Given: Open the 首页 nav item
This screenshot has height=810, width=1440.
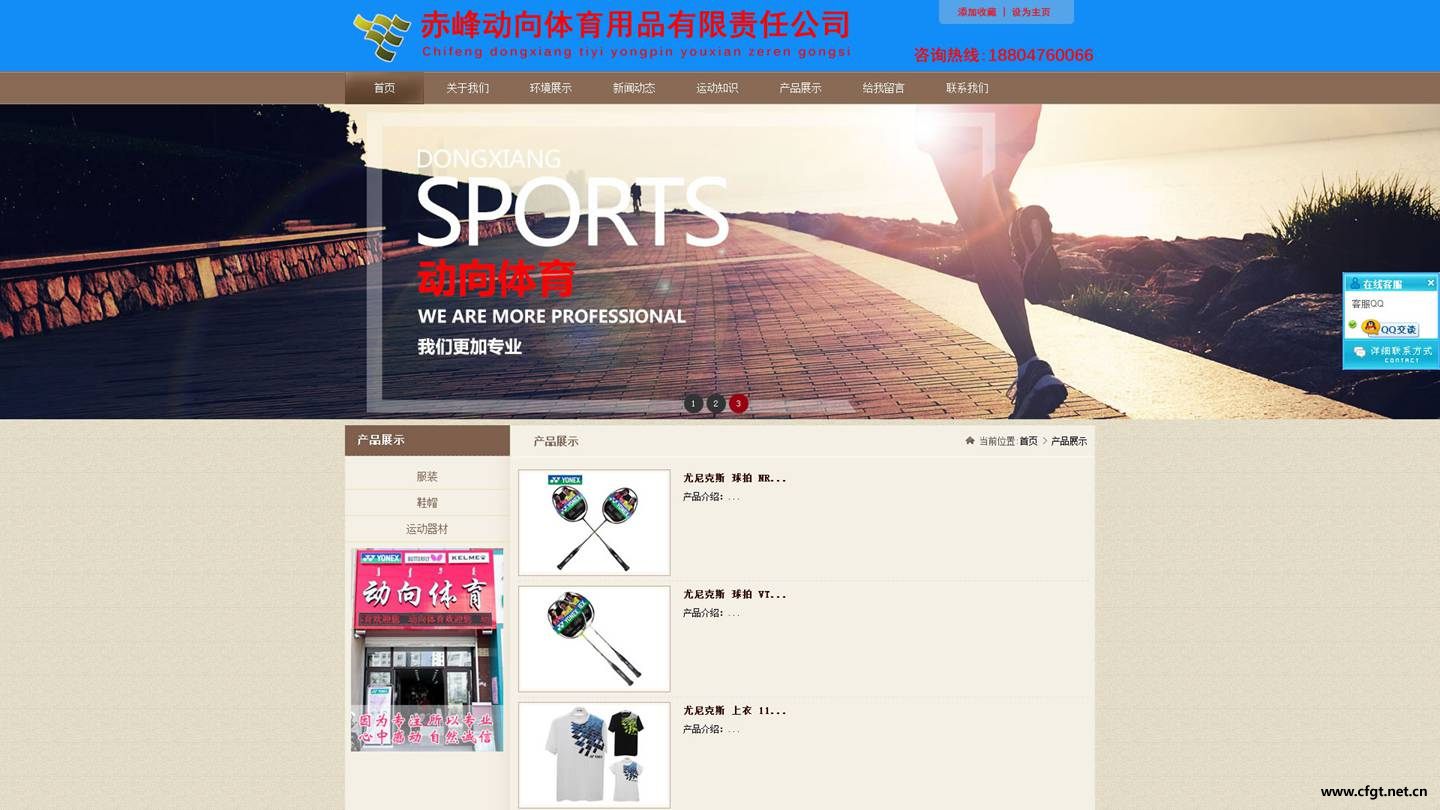Looking at the screenshot, I should (384, 88).
